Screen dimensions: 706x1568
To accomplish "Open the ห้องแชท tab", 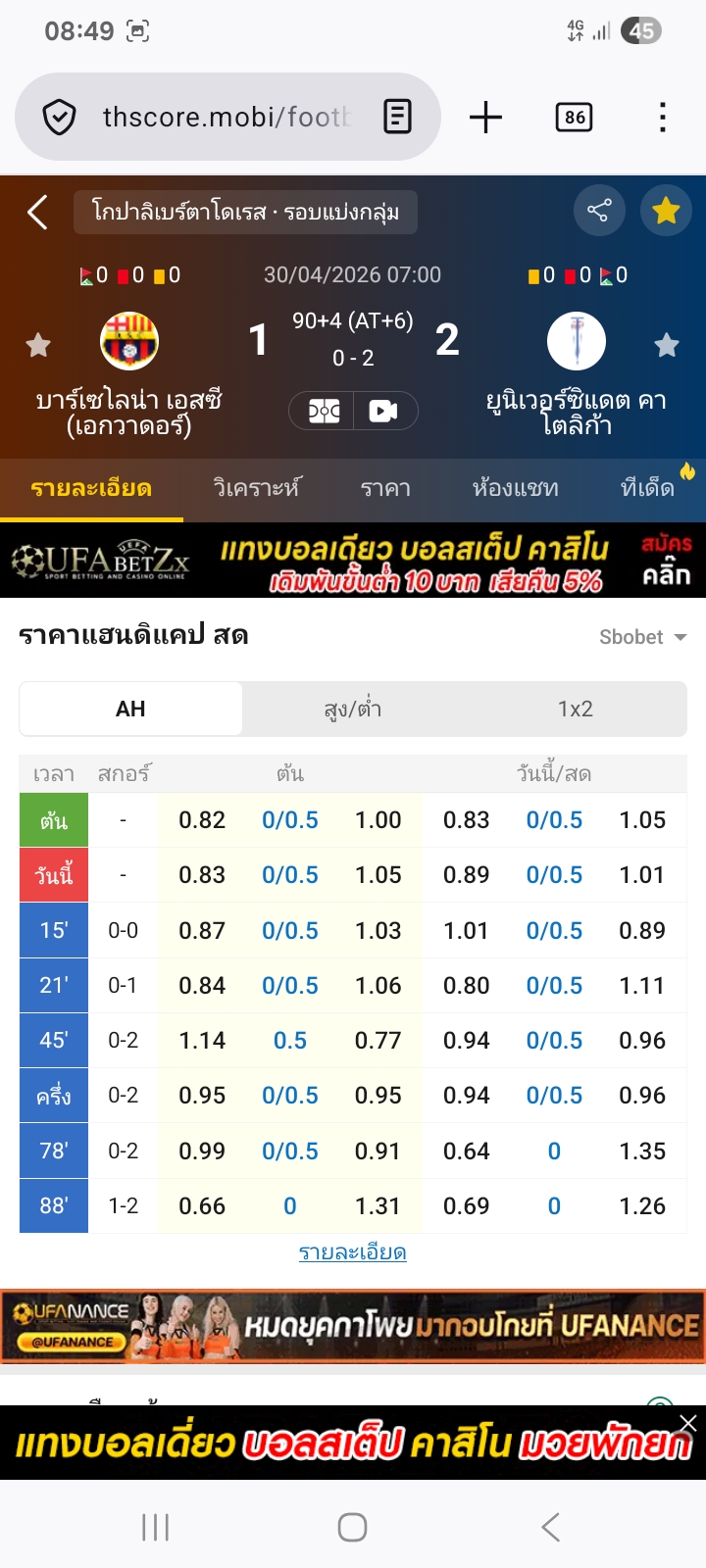I will [x=515, y=488].
